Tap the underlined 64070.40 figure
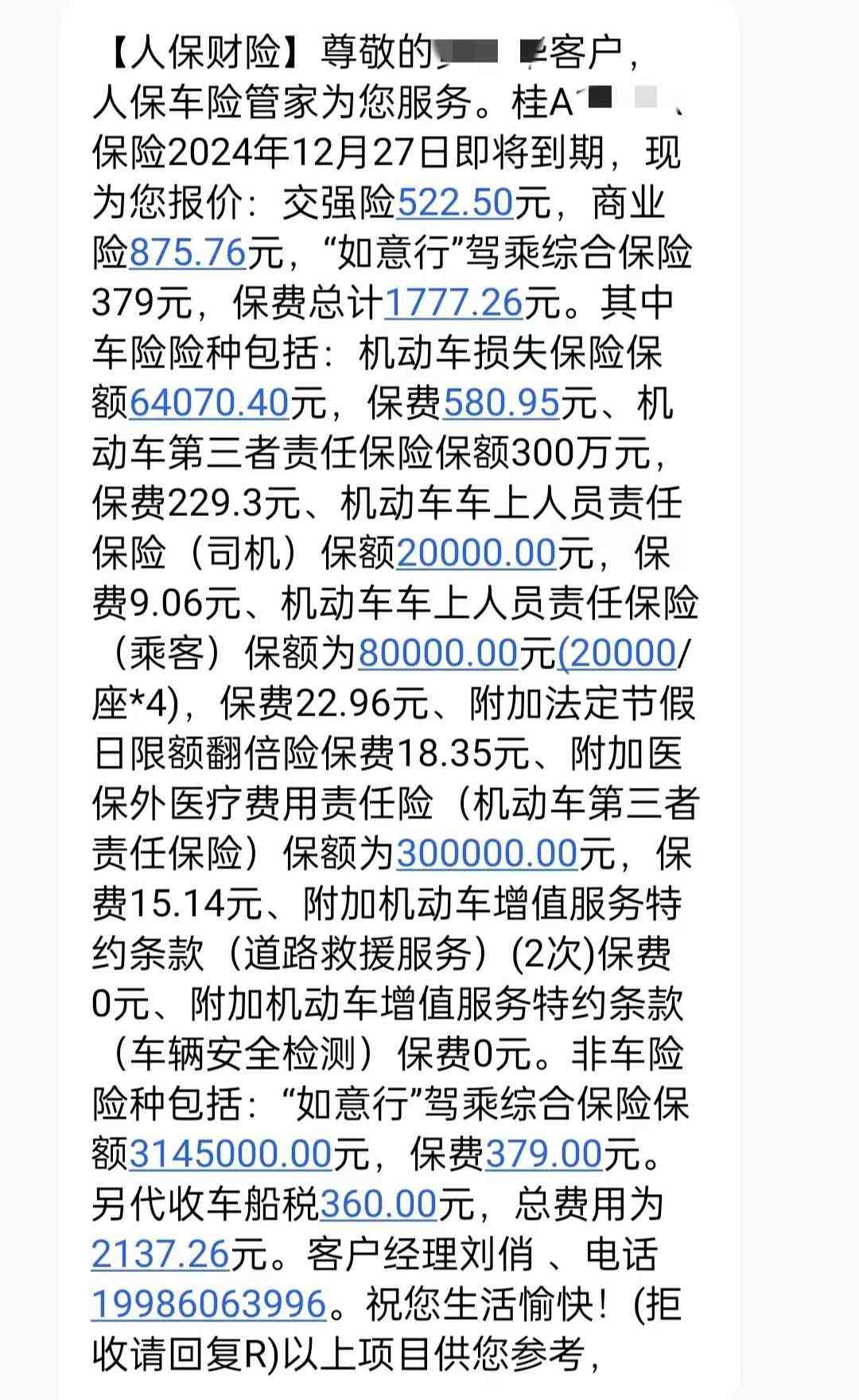Image resolution: width=859 pixels, height=1400 pixels. tap(208, 403)
